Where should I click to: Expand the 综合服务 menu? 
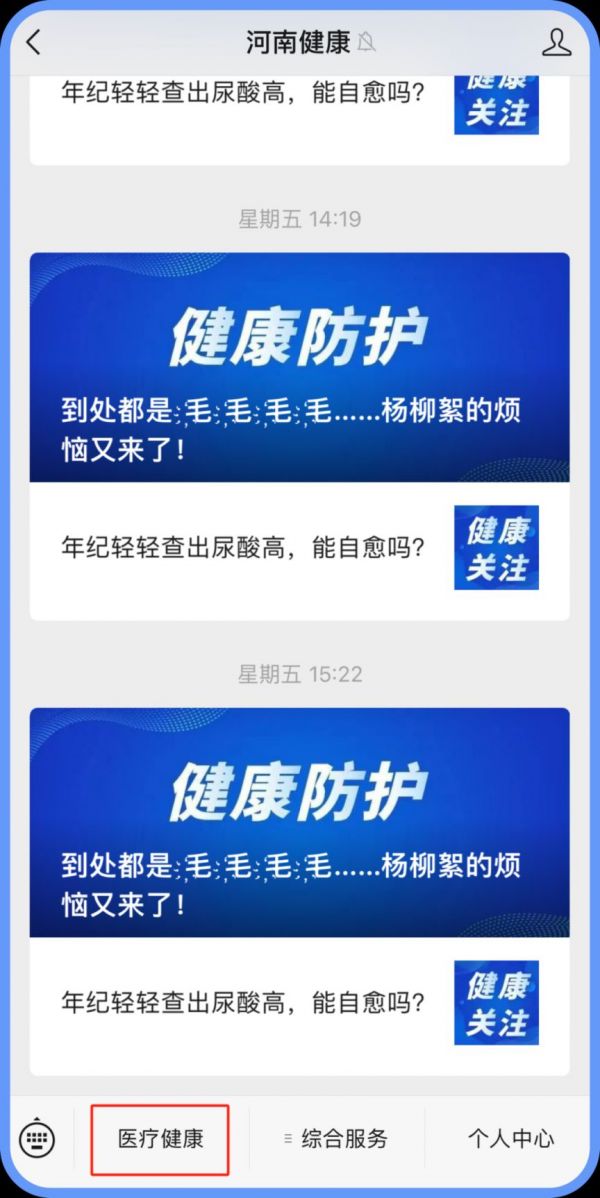tap(335, 1138)
